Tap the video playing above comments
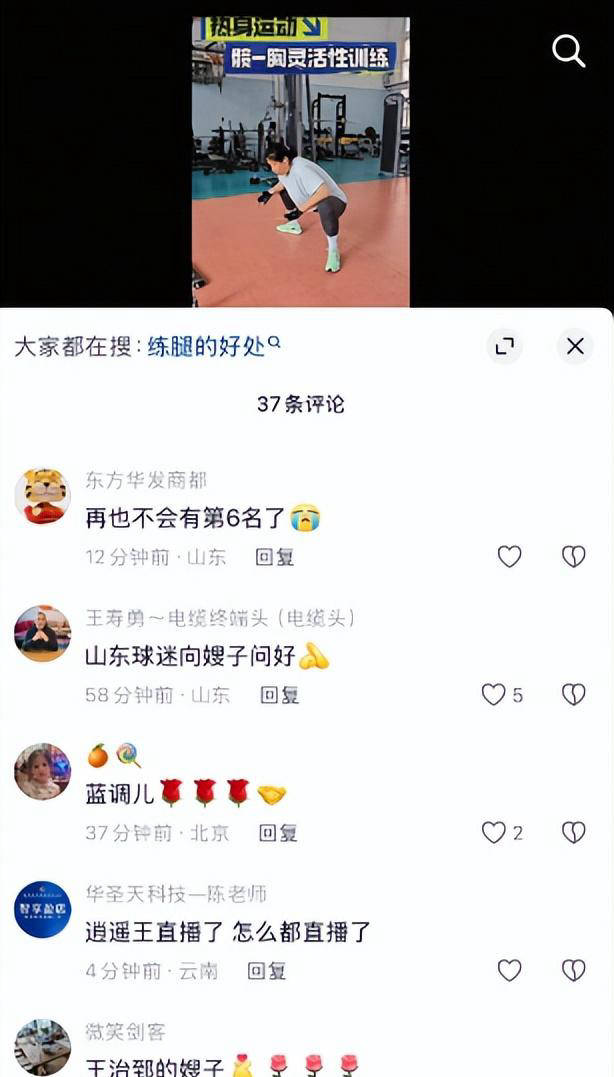Image resolution: width=614 pixels, height=1077 pixels. [x=300, y=160]
